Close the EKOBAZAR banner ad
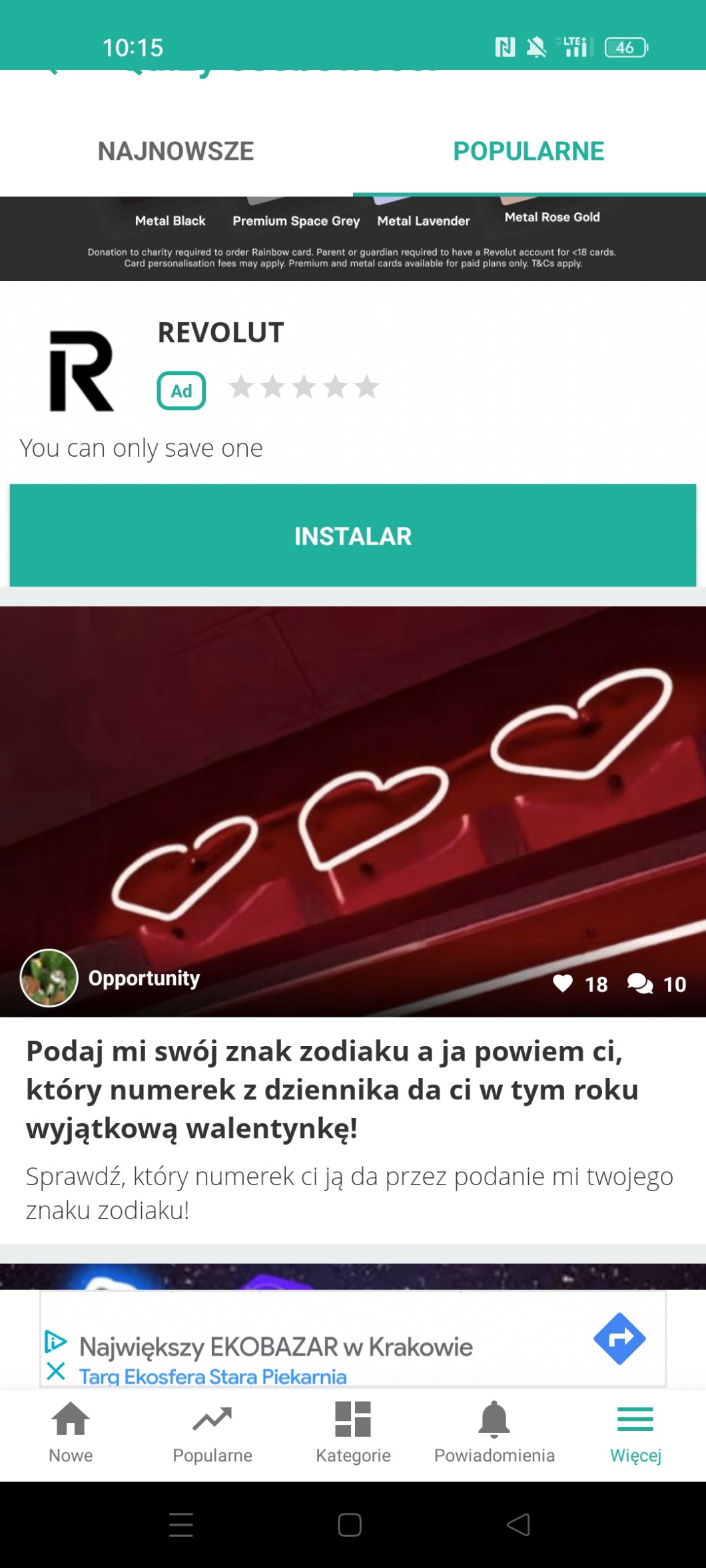Image resolution: width=706 pixels, height=1568 pixels. tap(56, 1371)
